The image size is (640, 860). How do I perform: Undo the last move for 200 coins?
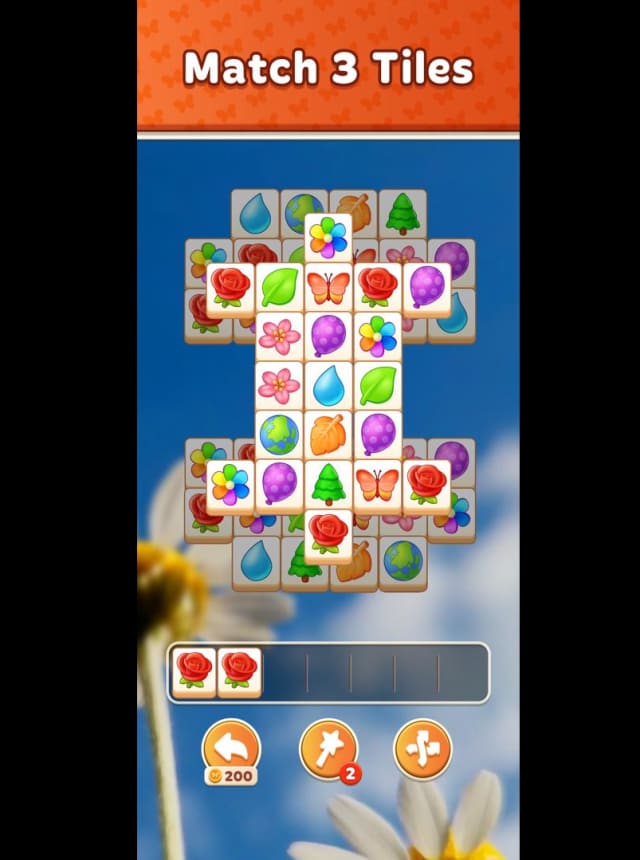pos(231,748)
